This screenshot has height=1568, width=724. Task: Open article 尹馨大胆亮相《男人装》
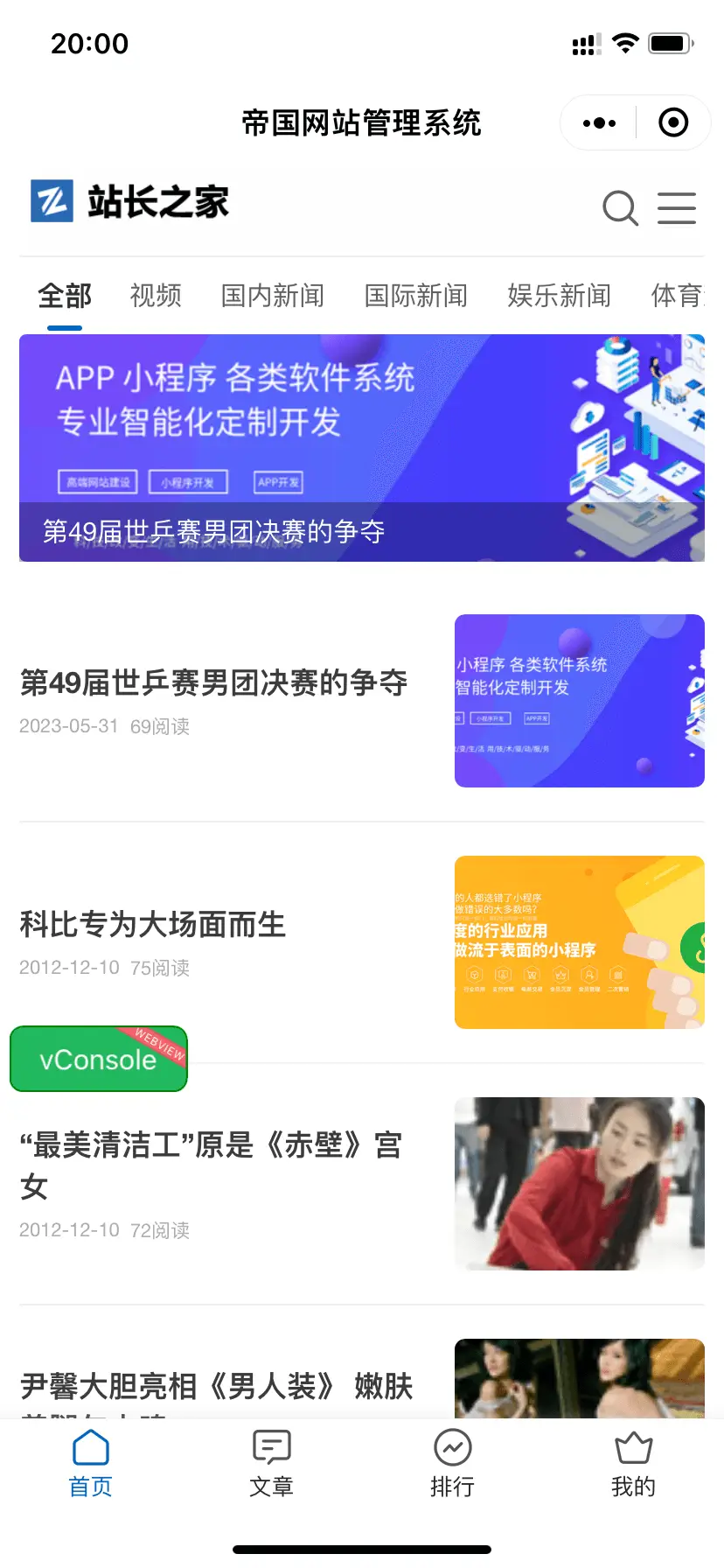[216, 1386]
